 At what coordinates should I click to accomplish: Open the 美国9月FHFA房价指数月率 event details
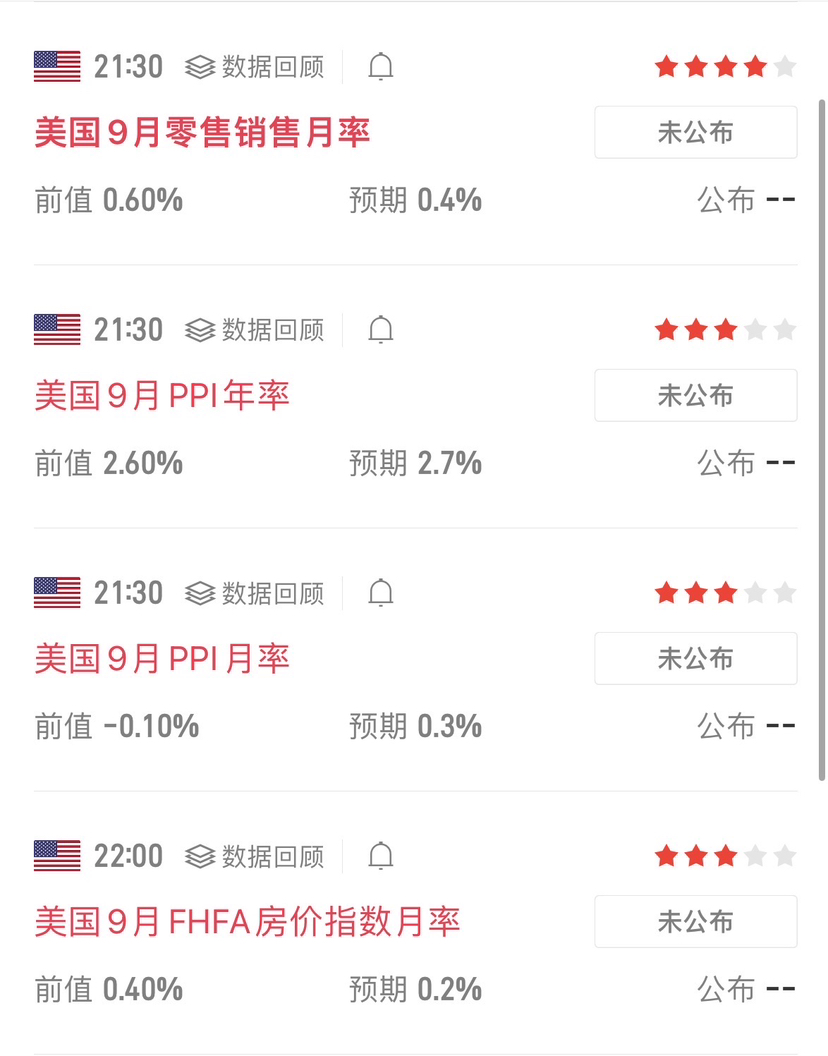pyautogui.click(x=247, y=922)
